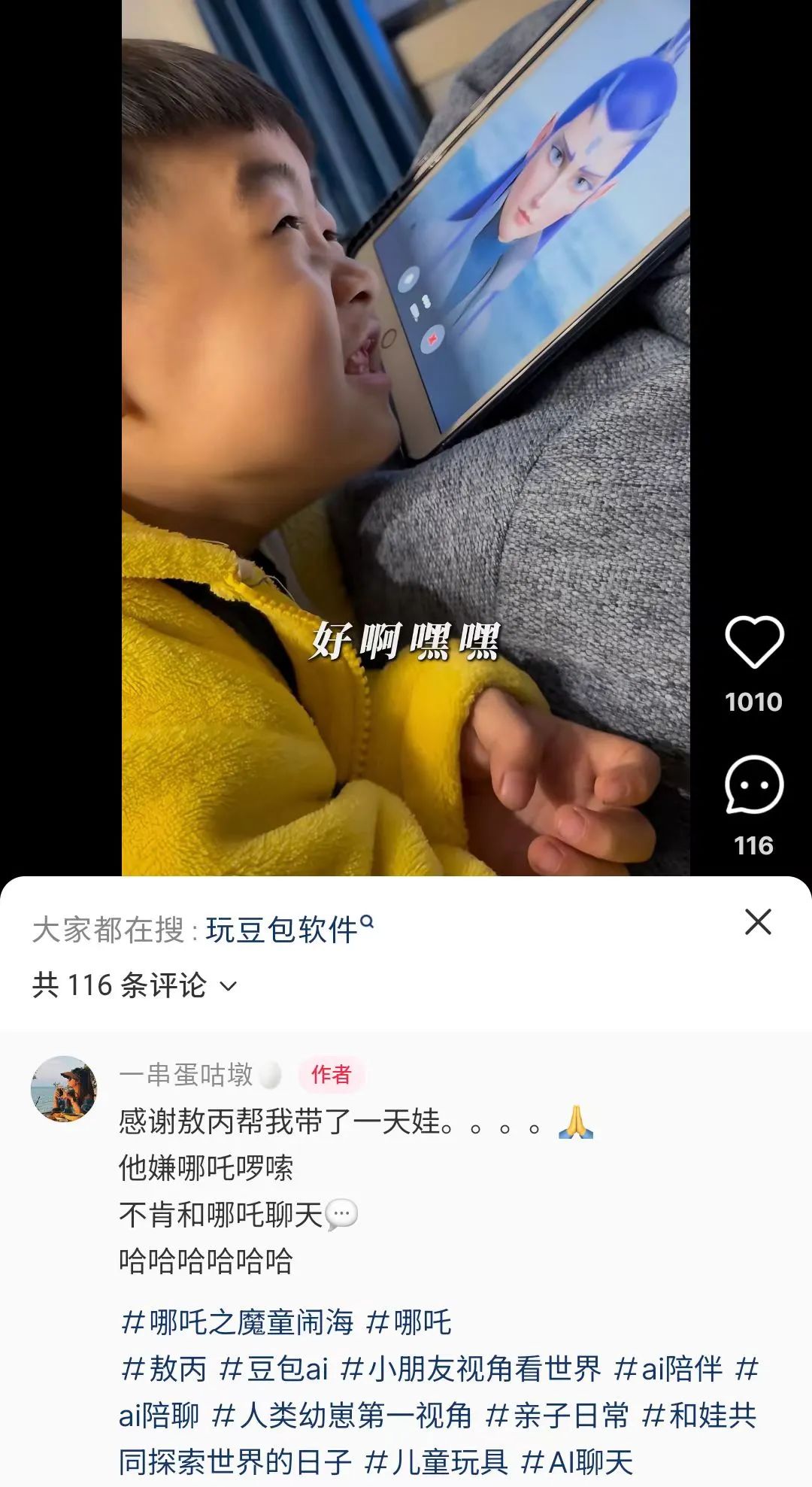Open the hashtag #儿童玩具
Image resolution: width=812 pixels, height=1487 pixels.
tap(436, 1461)
